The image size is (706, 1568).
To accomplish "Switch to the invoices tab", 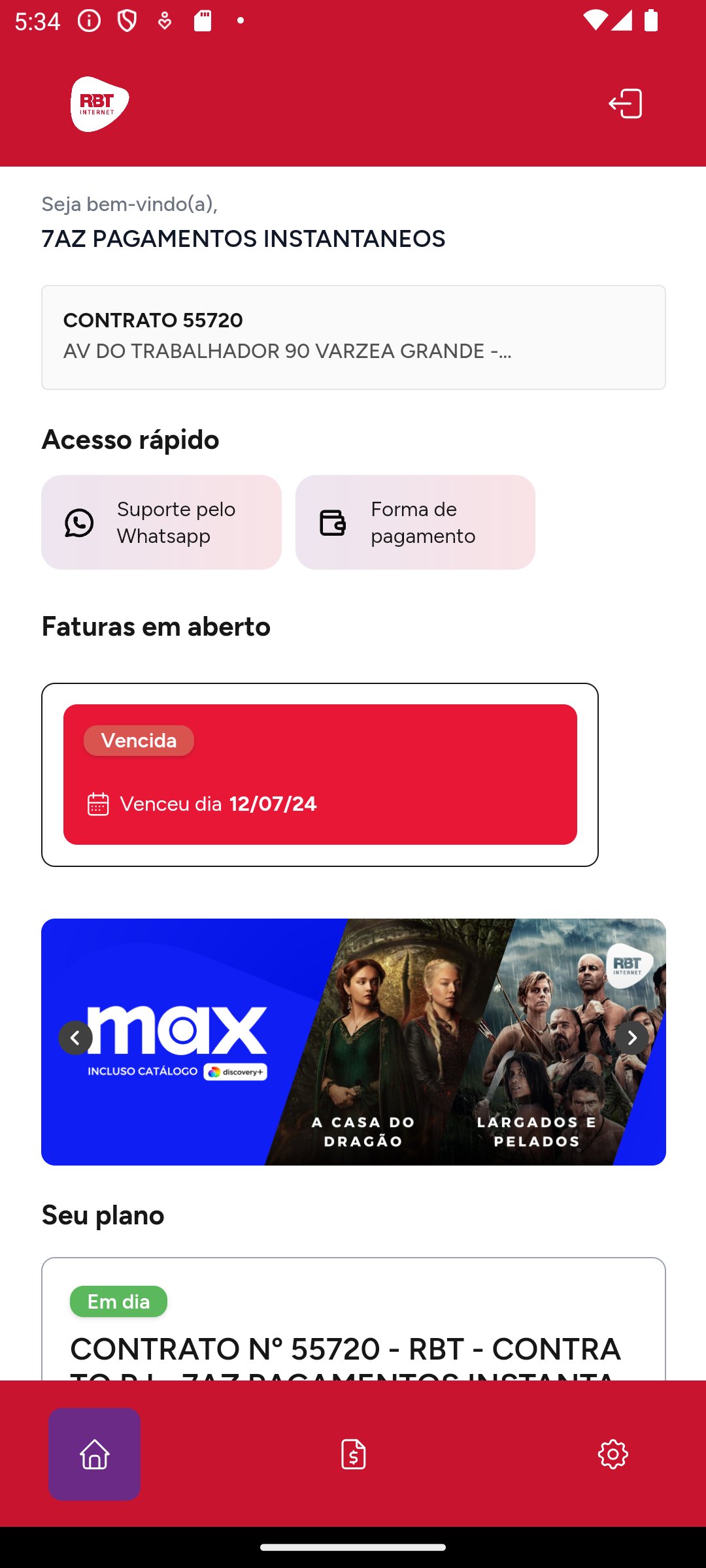I will click(x=353, y=1454).
